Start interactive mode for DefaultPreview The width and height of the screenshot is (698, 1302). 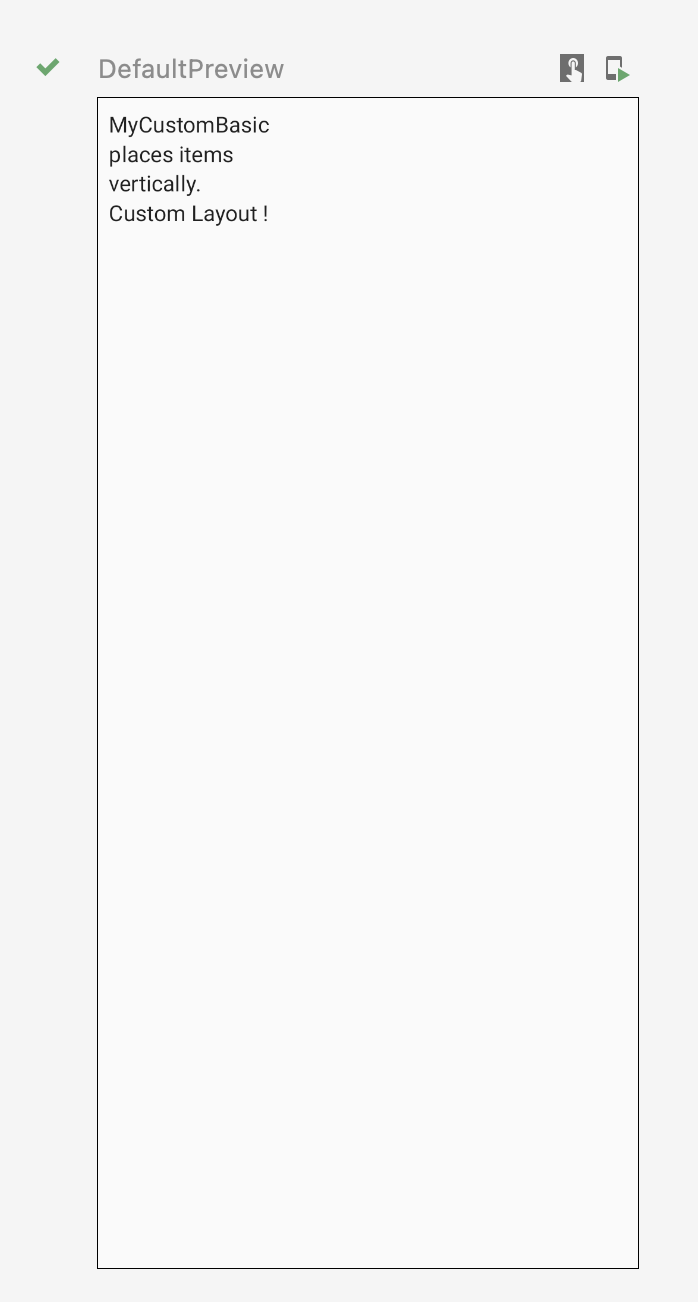(x=571, y=69)
